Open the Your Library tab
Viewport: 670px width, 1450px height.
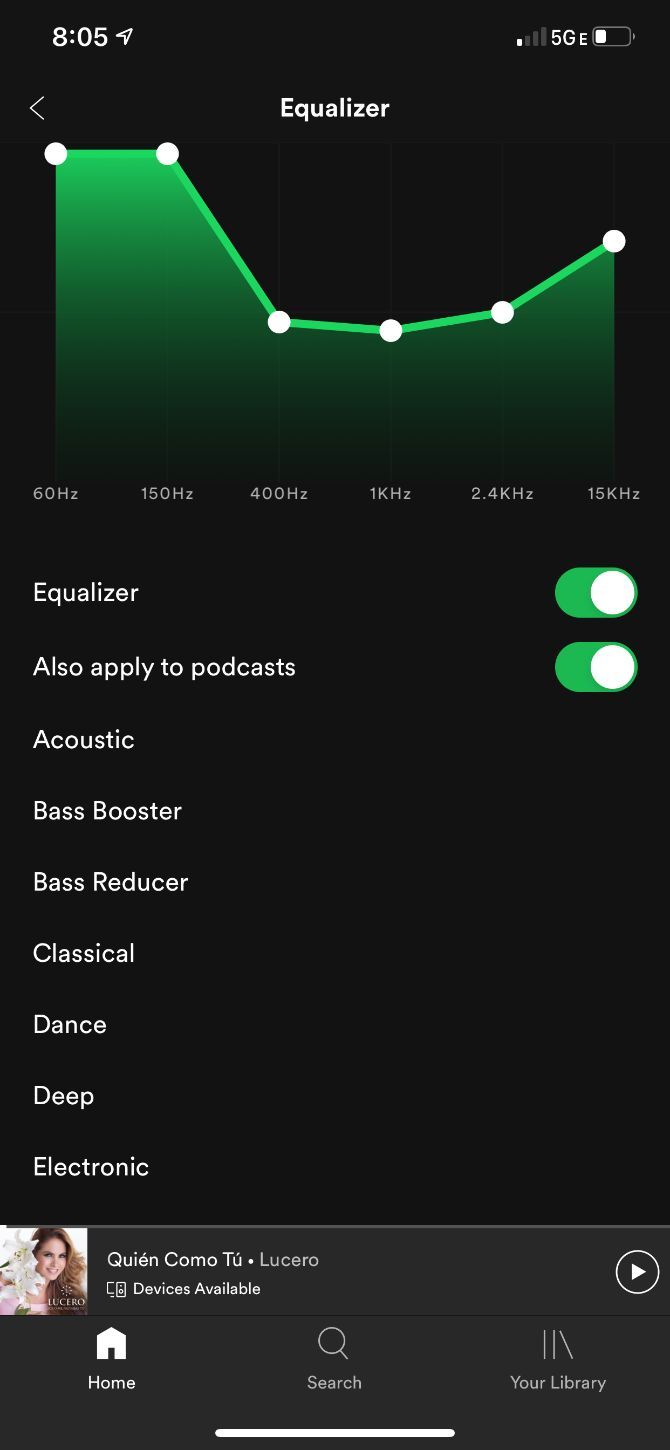pyautogui.click(x=558, y=1359)
